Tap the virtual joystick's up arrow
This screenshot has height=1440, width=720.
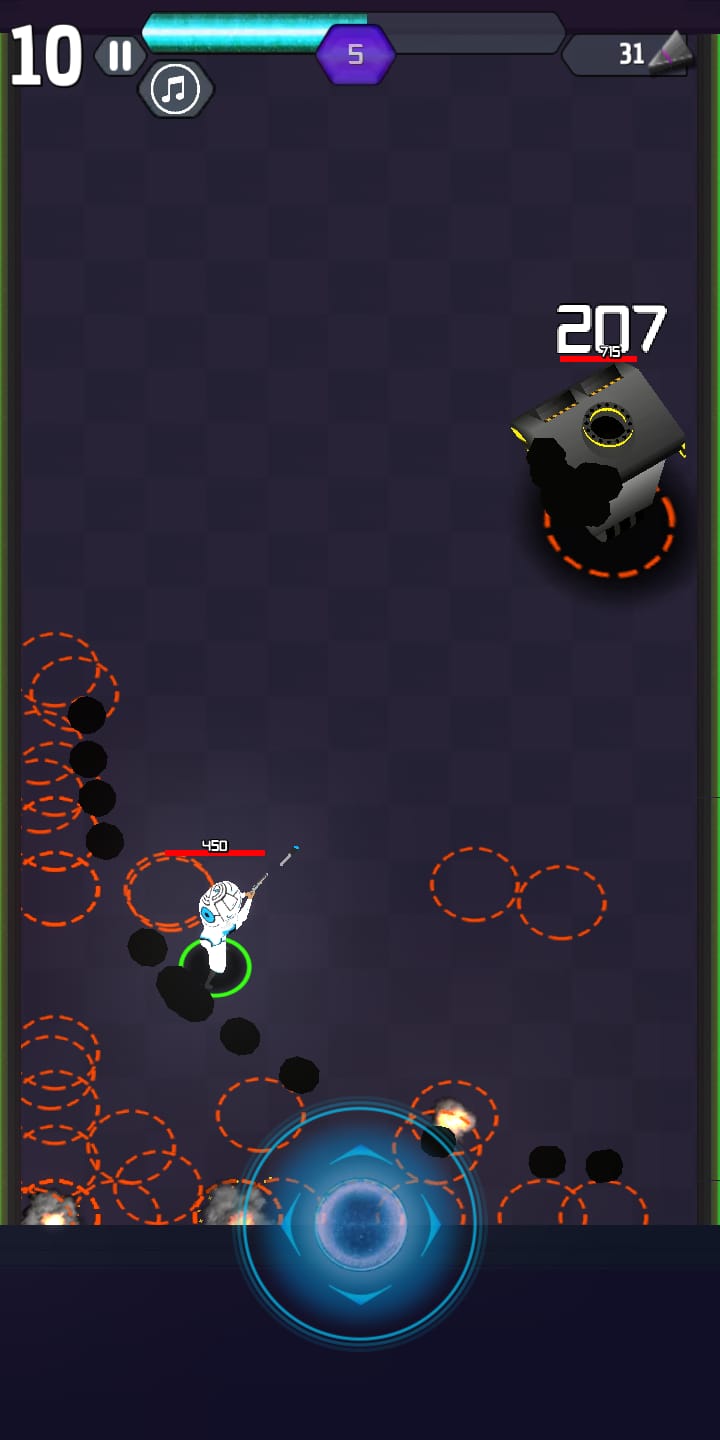tap(360, 1150)
